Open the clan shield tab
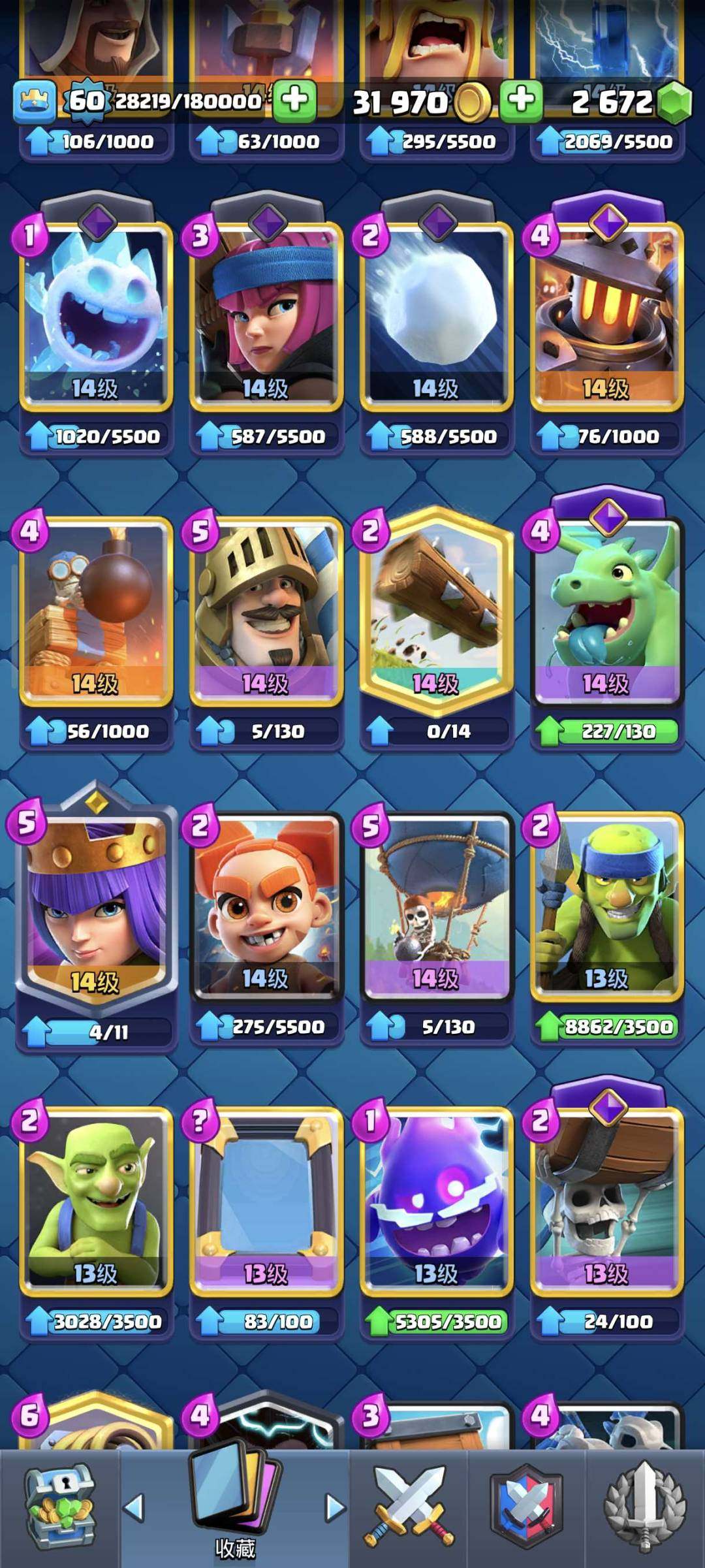The height and width of the screenshot is (1568, 705). pyautogui.click(x=526, y=1509)
